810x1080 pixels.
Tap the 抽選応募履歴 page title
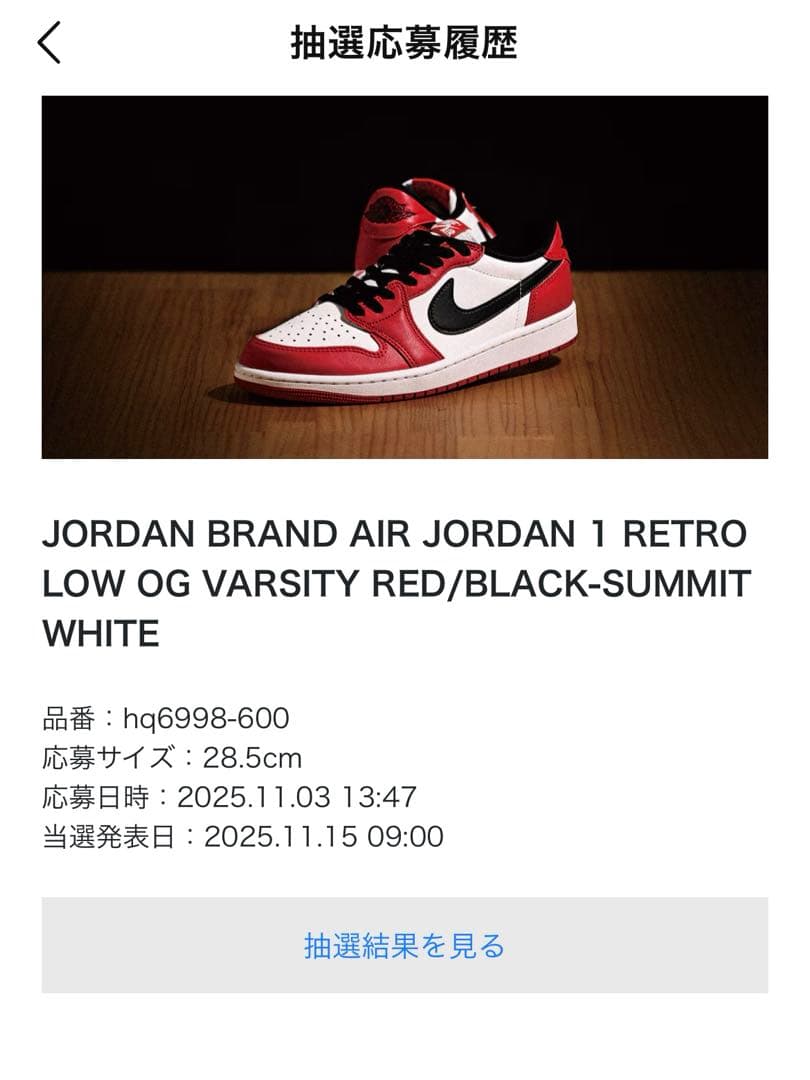coord(405,42)
